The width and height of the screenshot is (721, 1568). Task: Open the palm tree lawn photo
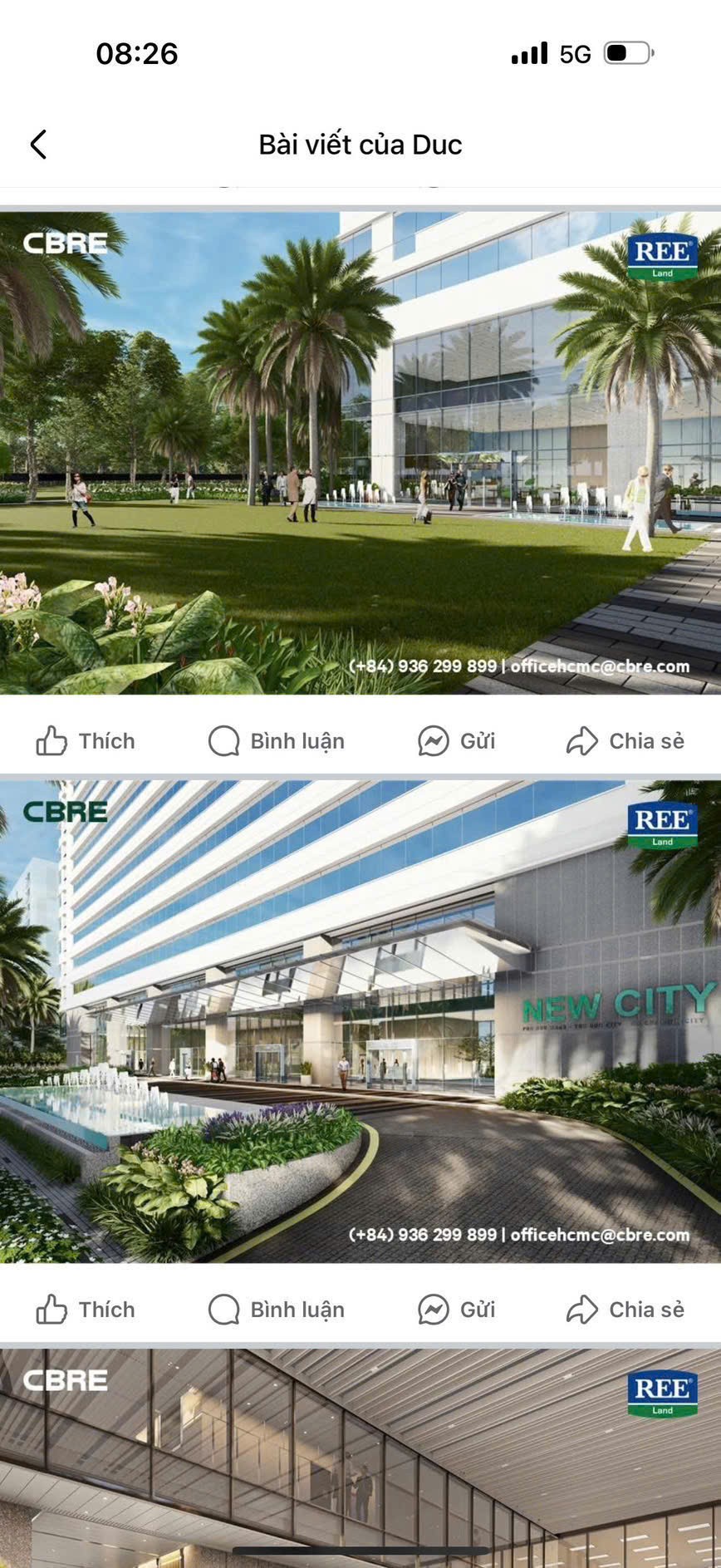360,453
